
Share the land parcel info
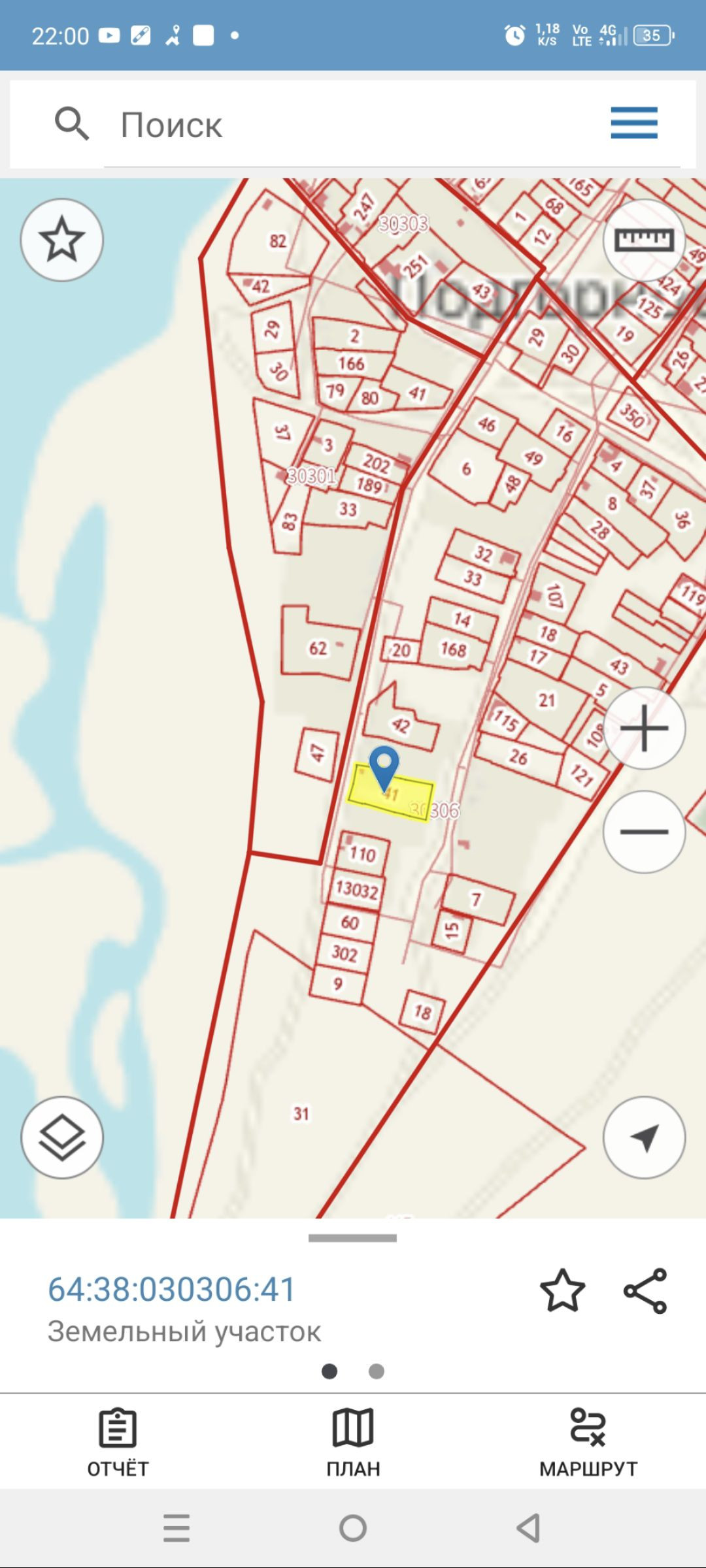[x=645, y=1290]
